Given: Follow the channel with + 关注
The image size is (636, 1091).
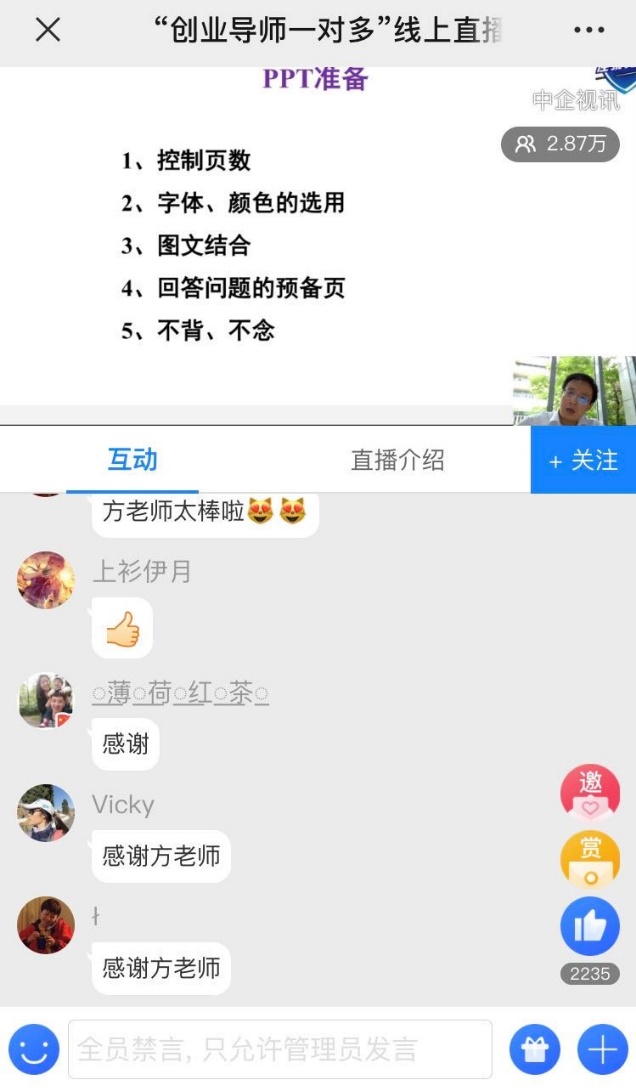Looking at the screenshot, I should tap(583, 460).
